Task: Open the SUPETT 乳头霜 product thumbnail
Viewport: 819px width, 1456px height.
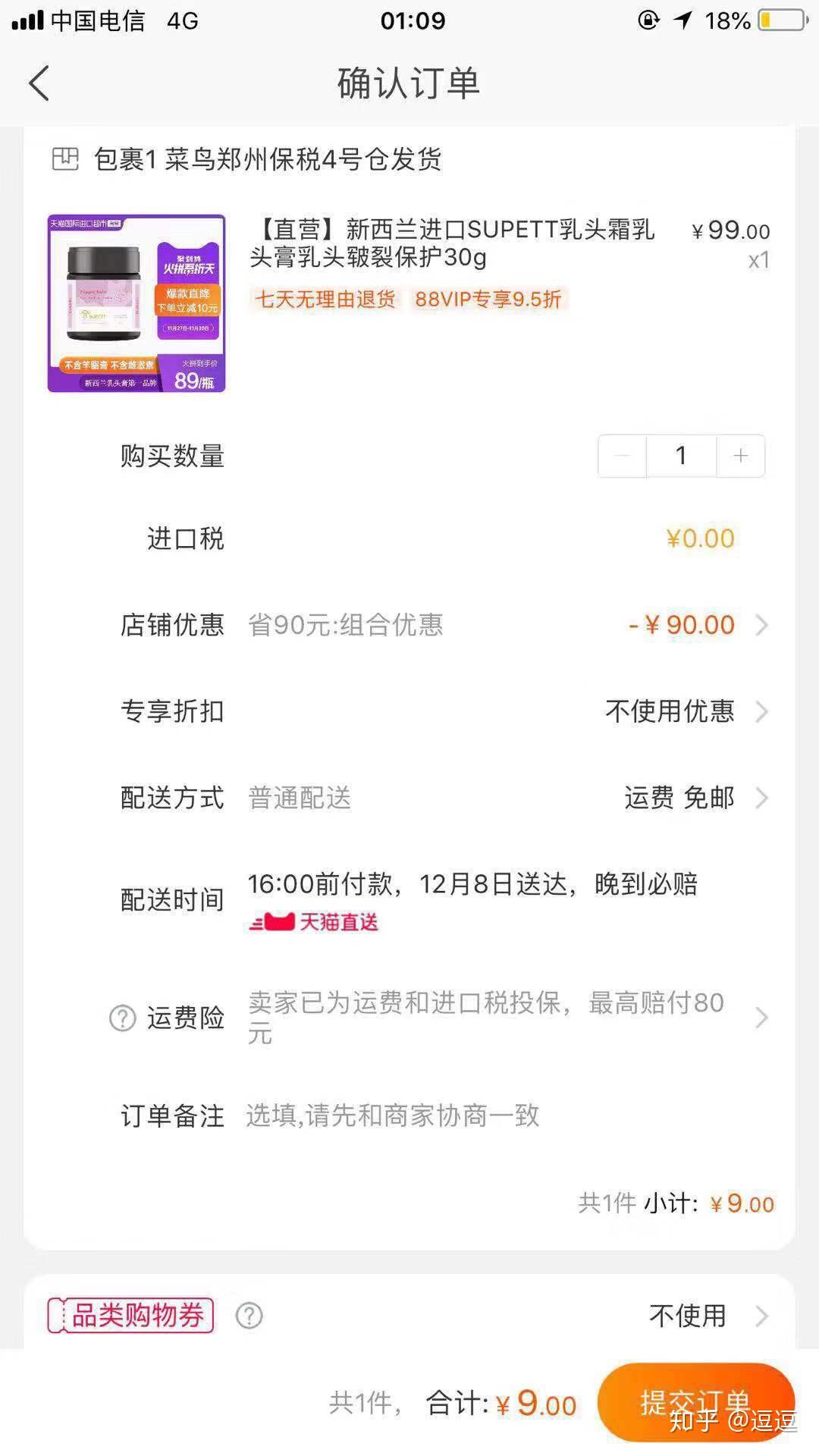Action: [136, 303]
